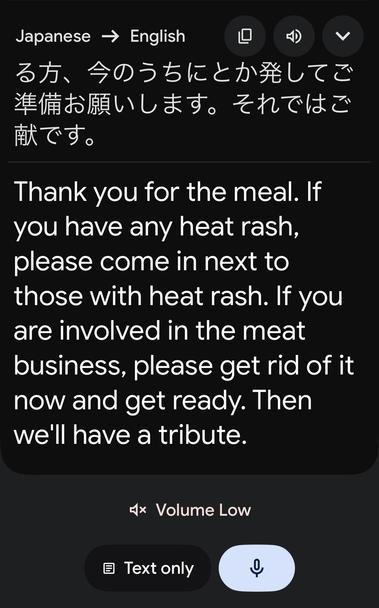Copy the translated text
The image size is (379, 608).
pos(245,36)
